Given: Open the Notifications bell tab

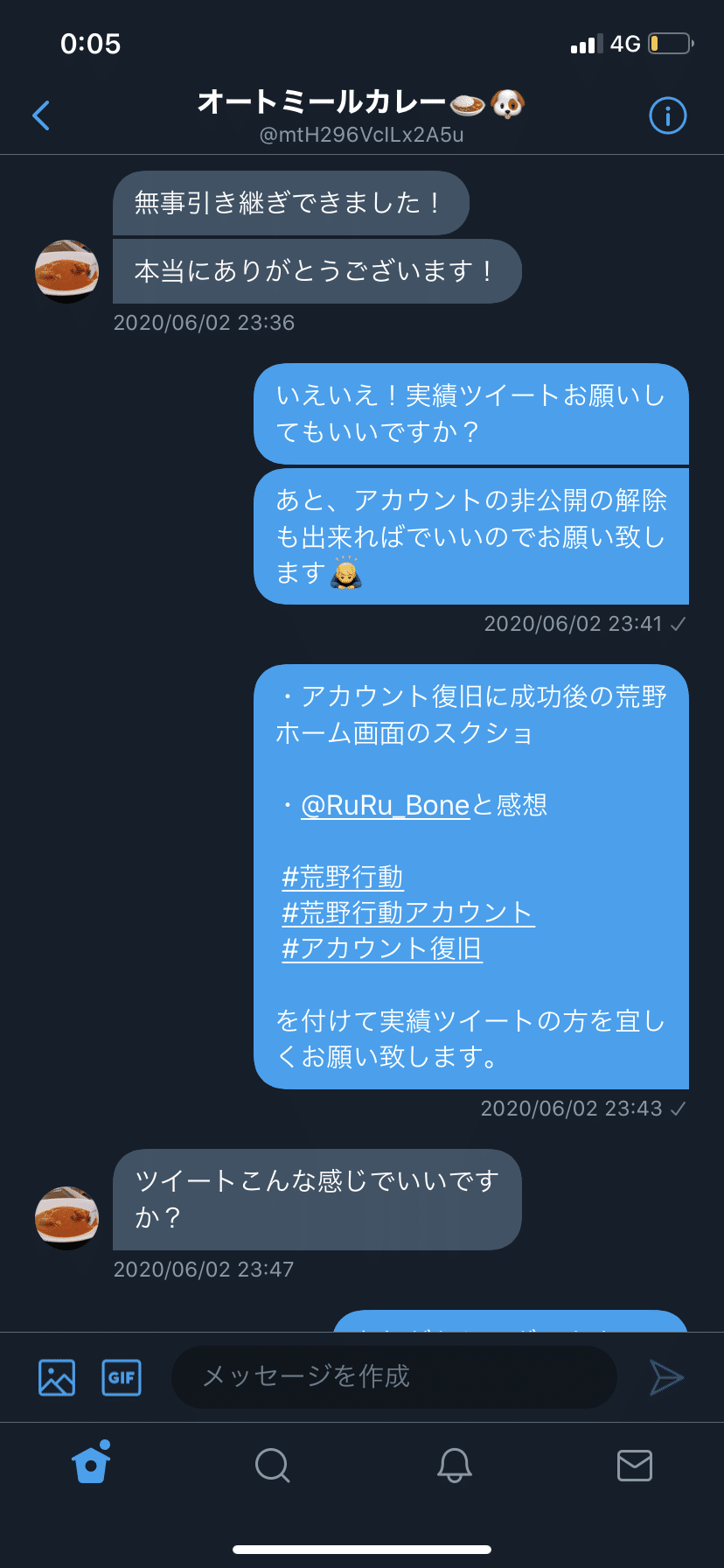Looking at the screenshot, I should click(x=454, y=1465).
